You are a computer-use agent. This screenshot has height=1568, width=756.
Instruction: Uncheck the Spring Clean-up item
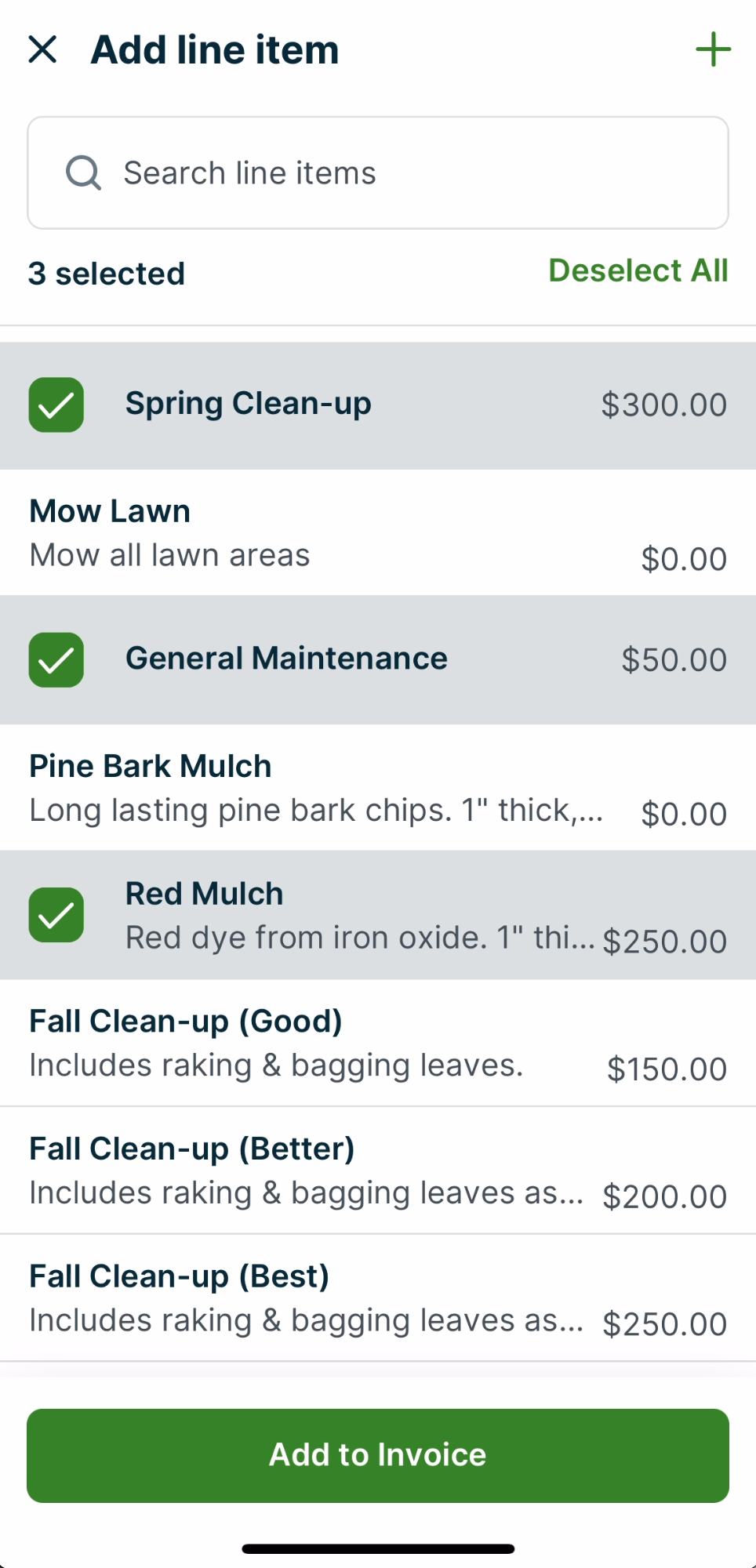pos(56,405)
